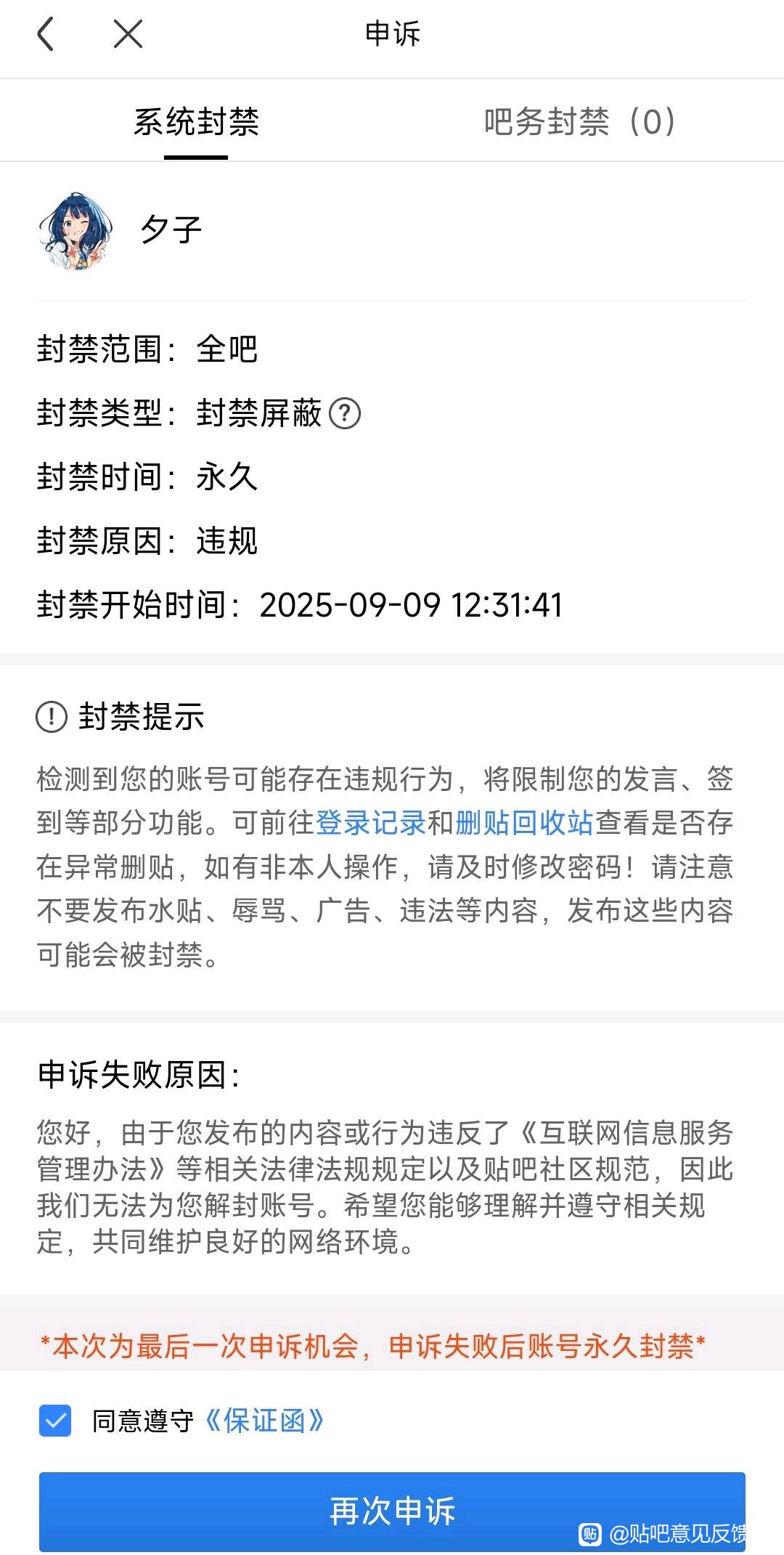Open the help icon beside 封禁屏蔽
The image size is (784, 1555).
[x=345, y=414]
